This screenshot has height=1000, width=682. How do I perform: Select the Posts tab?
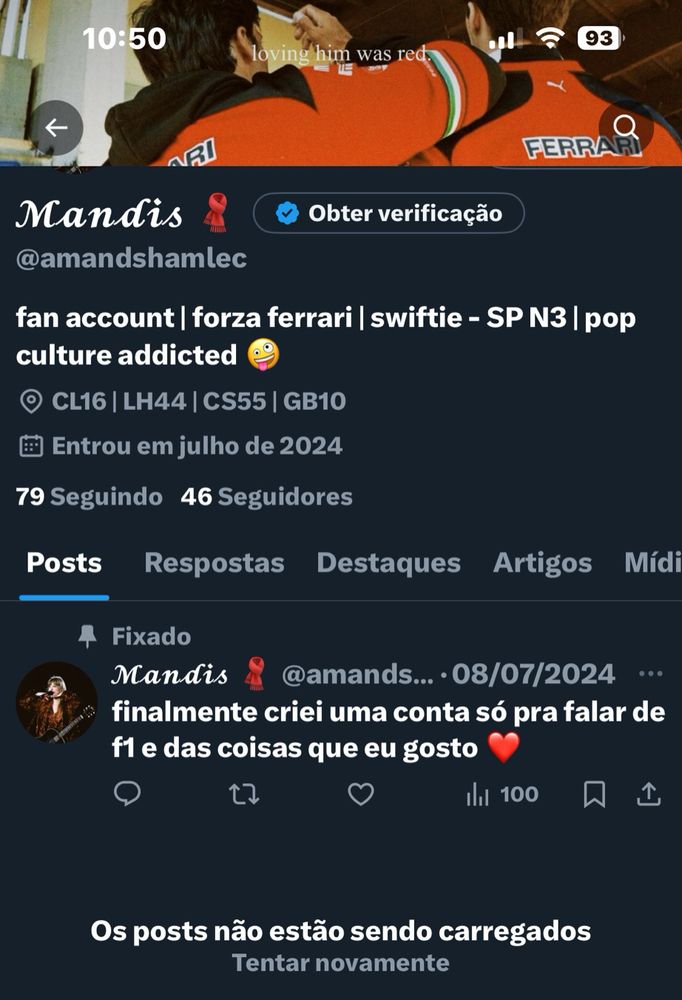tap(64, 563)
